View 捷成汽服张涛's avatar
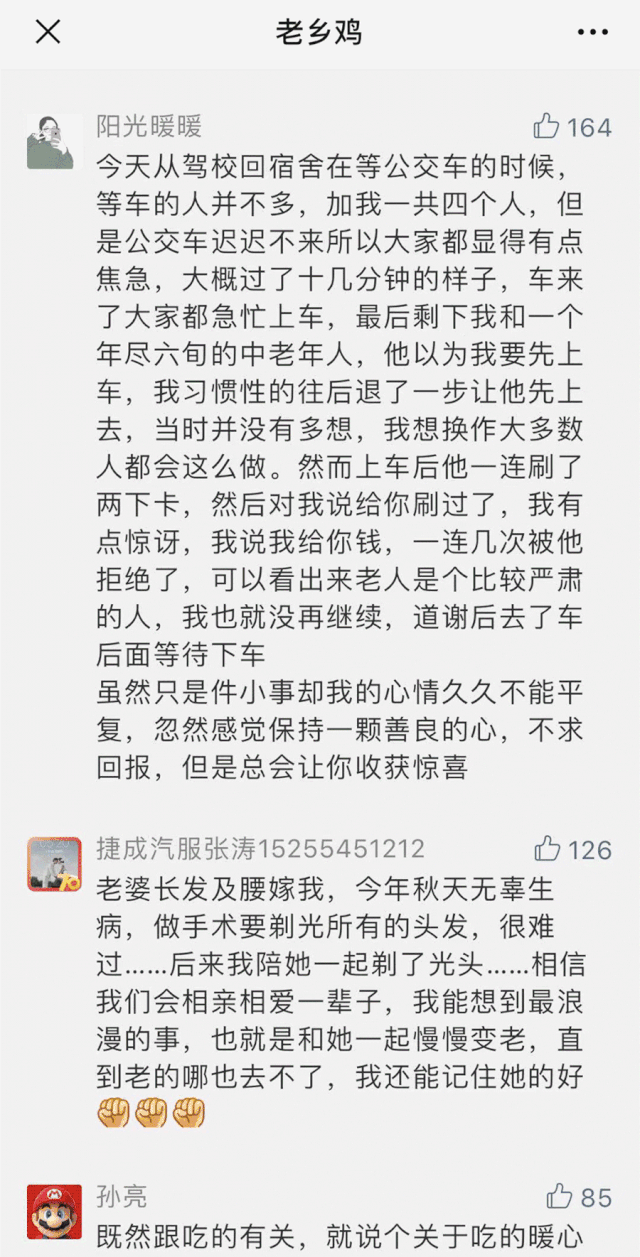640x1257 pixels. click(x=54, y=864)
